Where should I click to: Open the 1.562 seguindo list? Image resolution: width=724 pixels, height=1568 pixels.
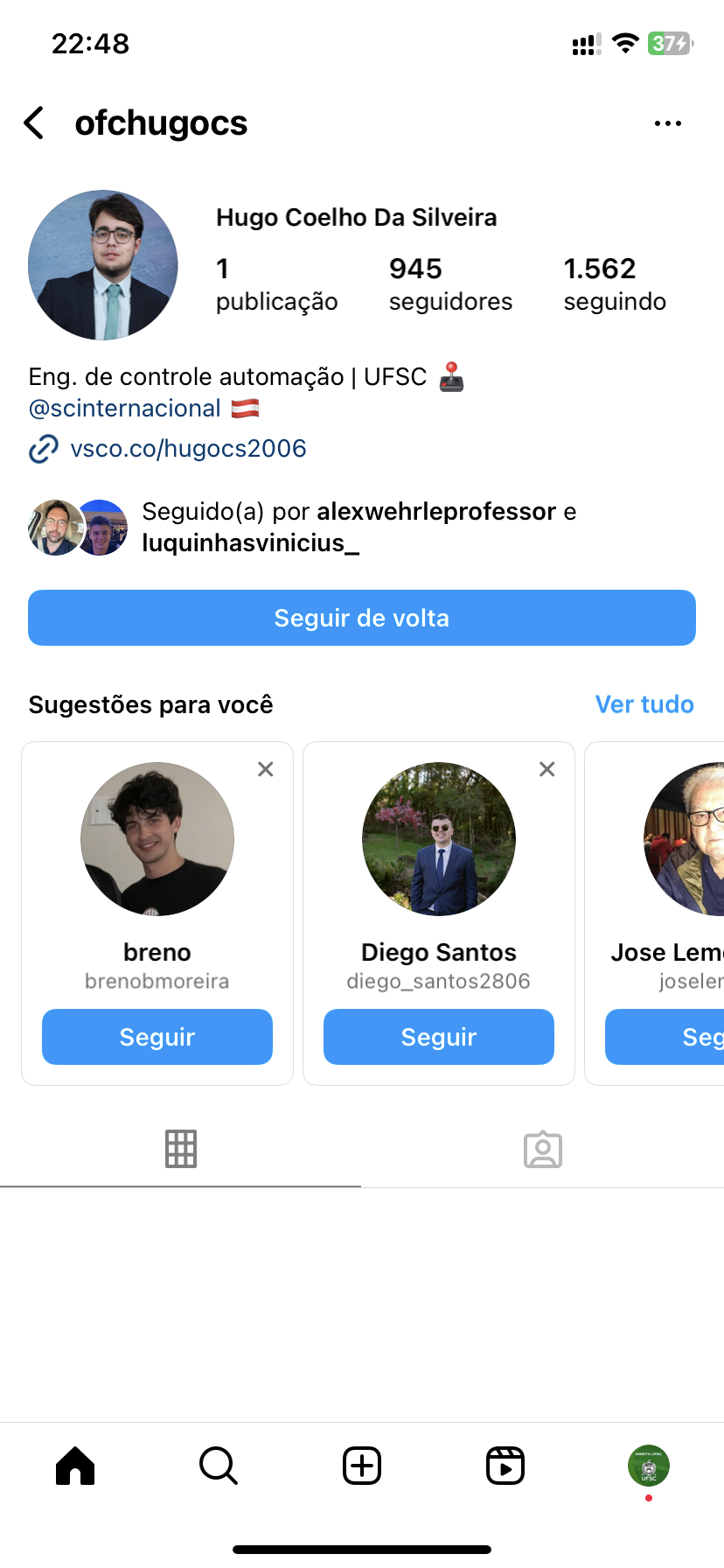tap(614, 283)
